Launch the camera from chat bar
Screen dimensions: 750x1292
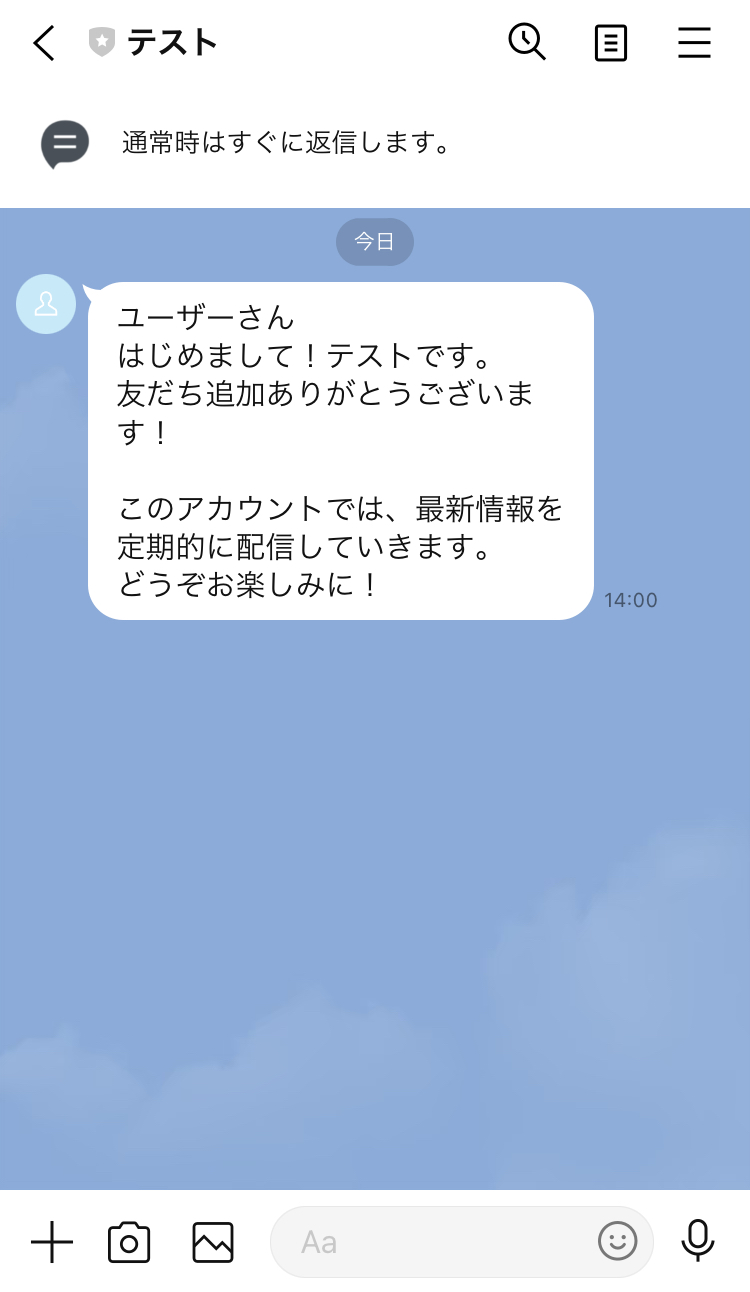pyautogui.click(x=129, y=1242)
